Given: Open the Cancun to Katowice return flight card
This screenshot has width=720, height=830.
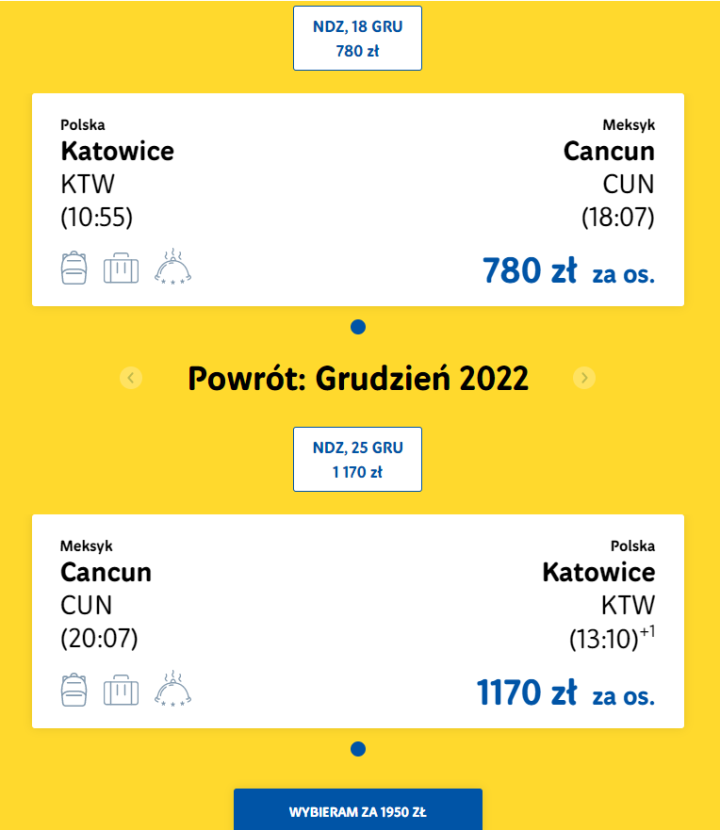Looking at the screenshot, I should tap(357, 621).
